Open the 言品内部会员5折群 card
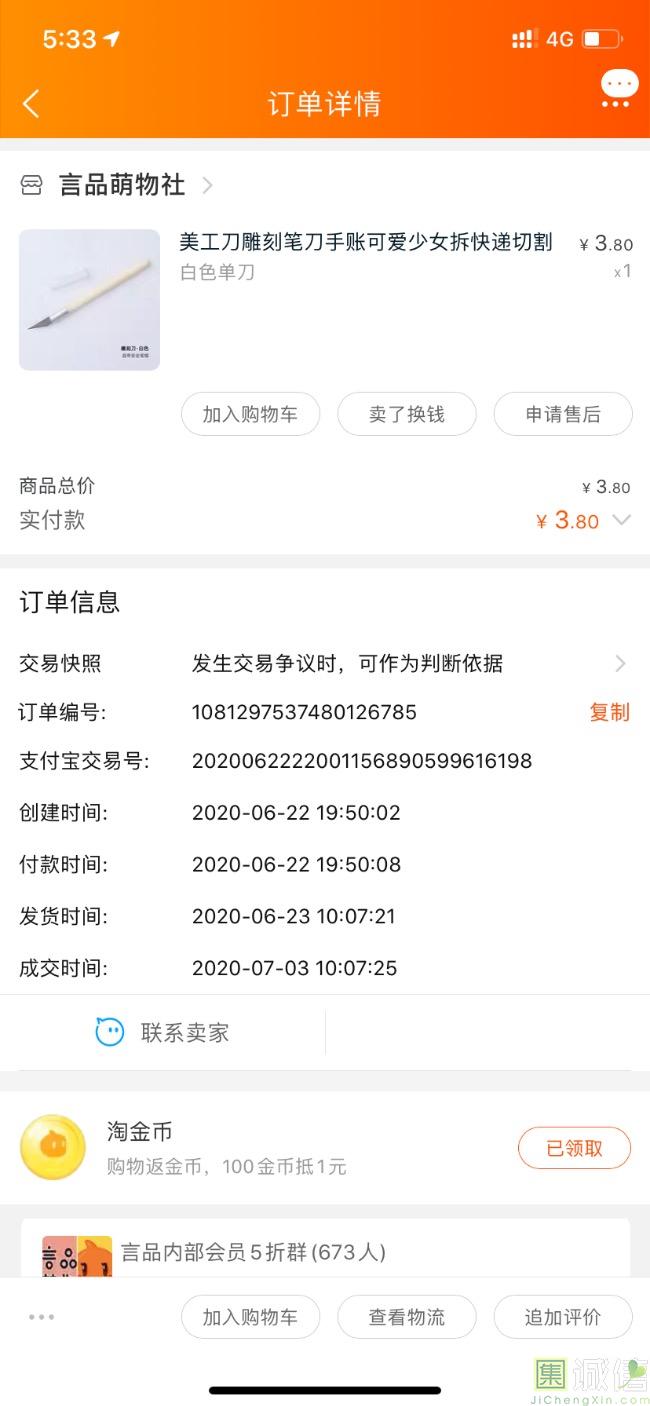This screenshot has width=650, height=1406. pyautogui.click(x=325, y=1248)
